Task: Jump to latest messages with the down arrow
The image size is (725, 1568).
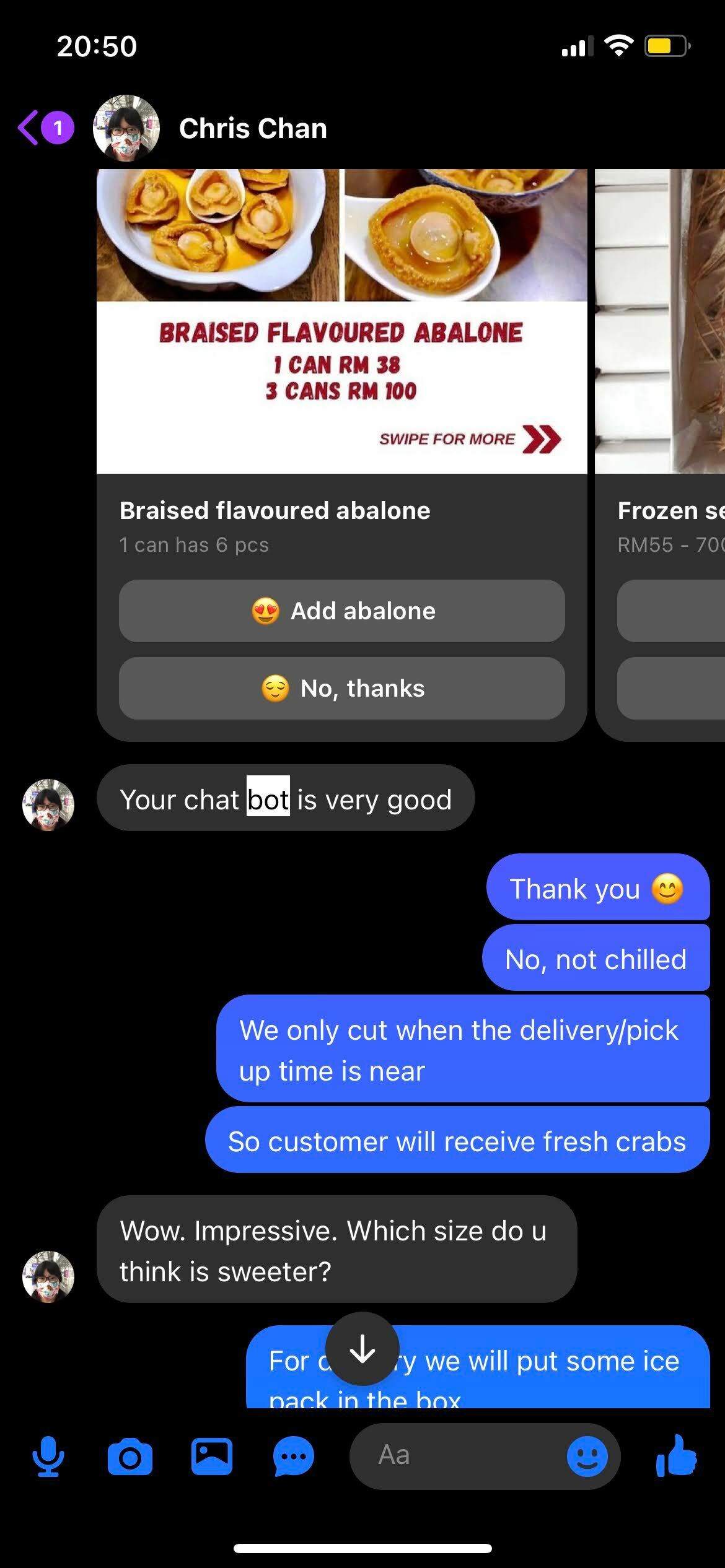Action: tap(362, 1349)
